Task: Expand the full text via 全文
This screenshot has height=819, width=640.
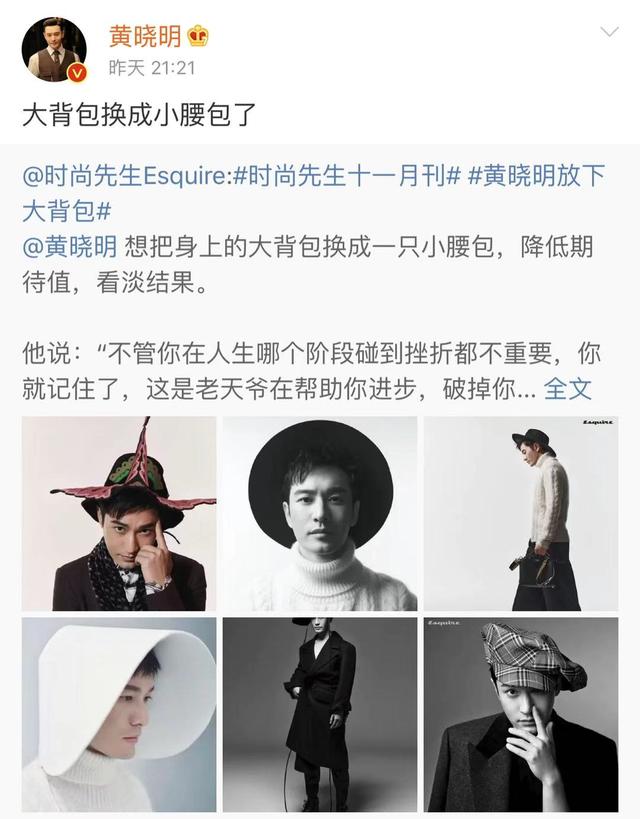Action: click(x=567, y=389)
